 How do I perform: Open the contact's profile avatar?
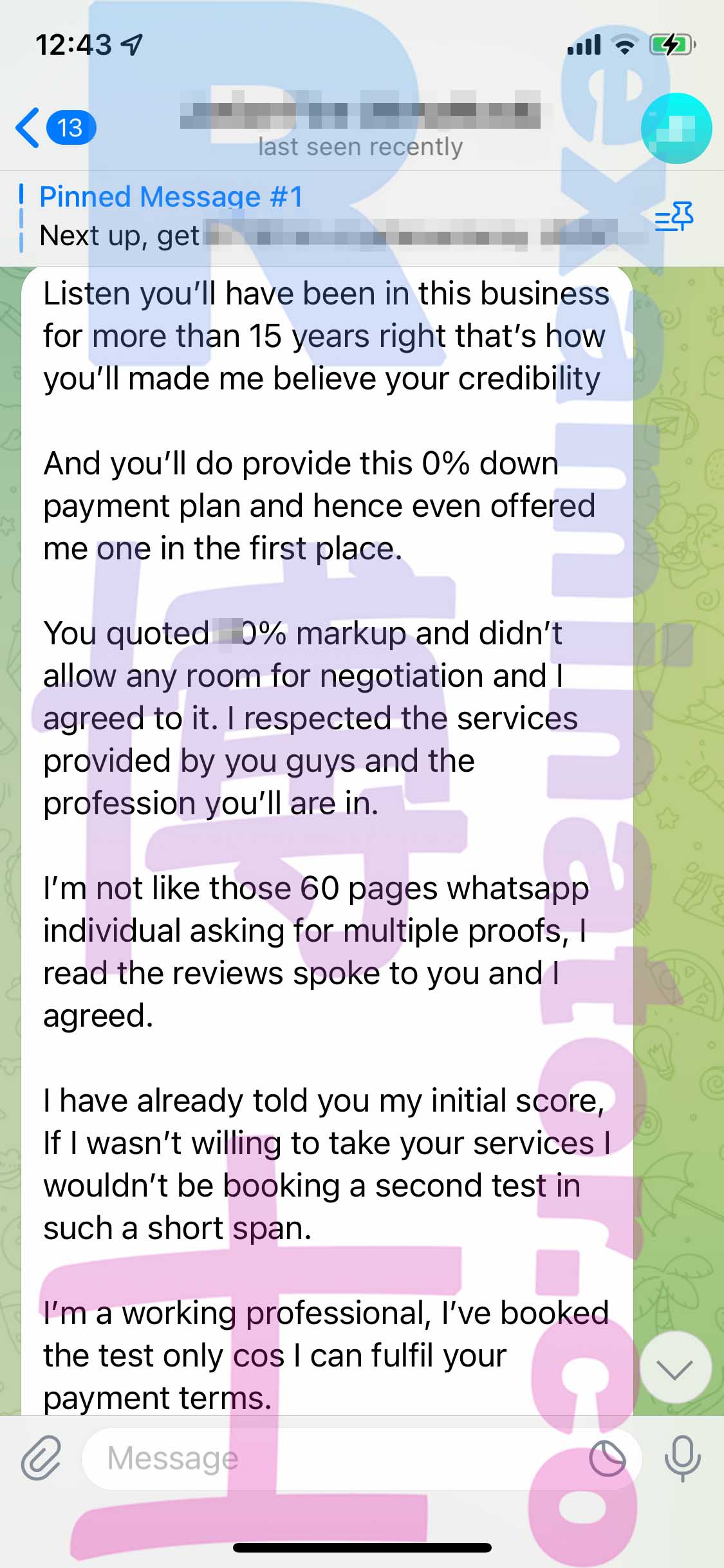pos(676,128)
